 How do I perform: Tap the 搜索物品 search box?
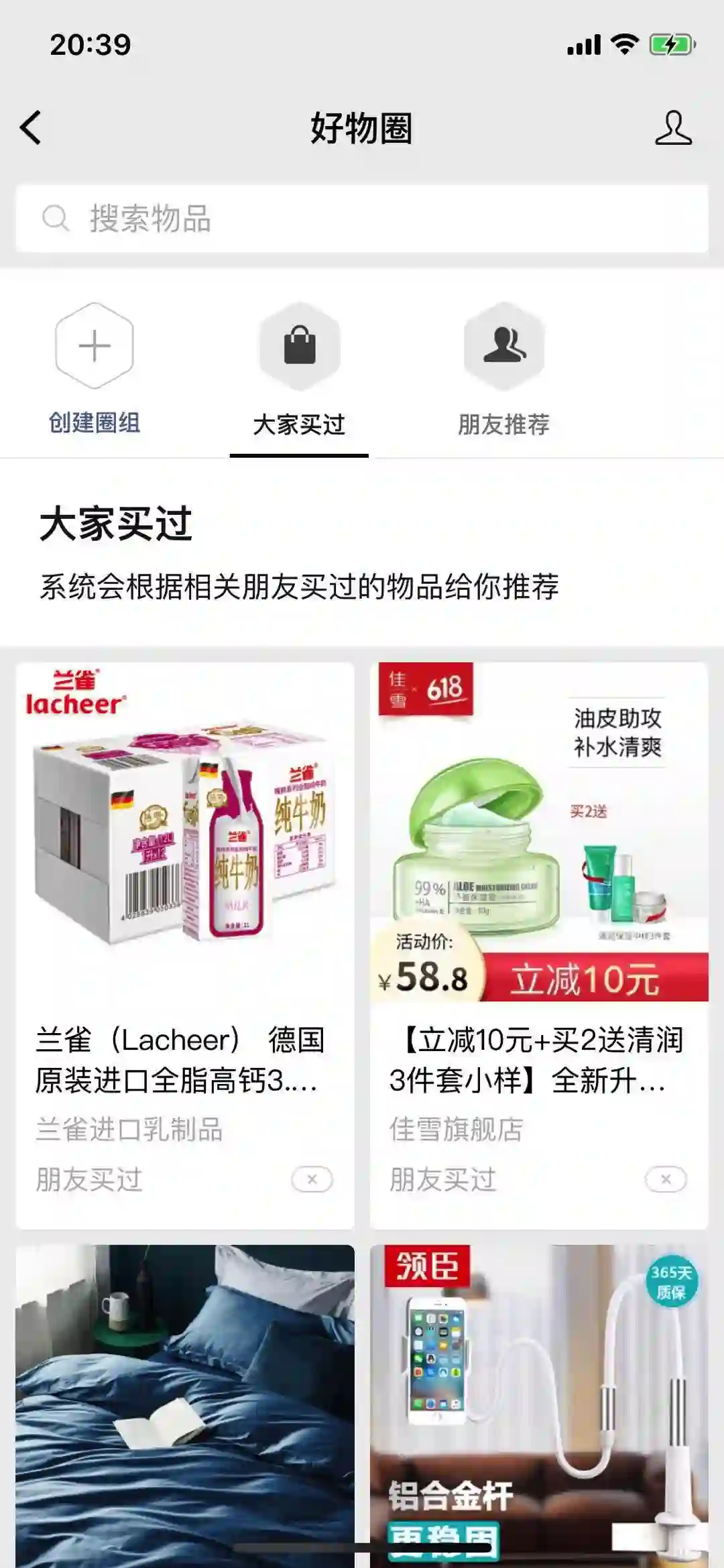(x=362, y=219)
